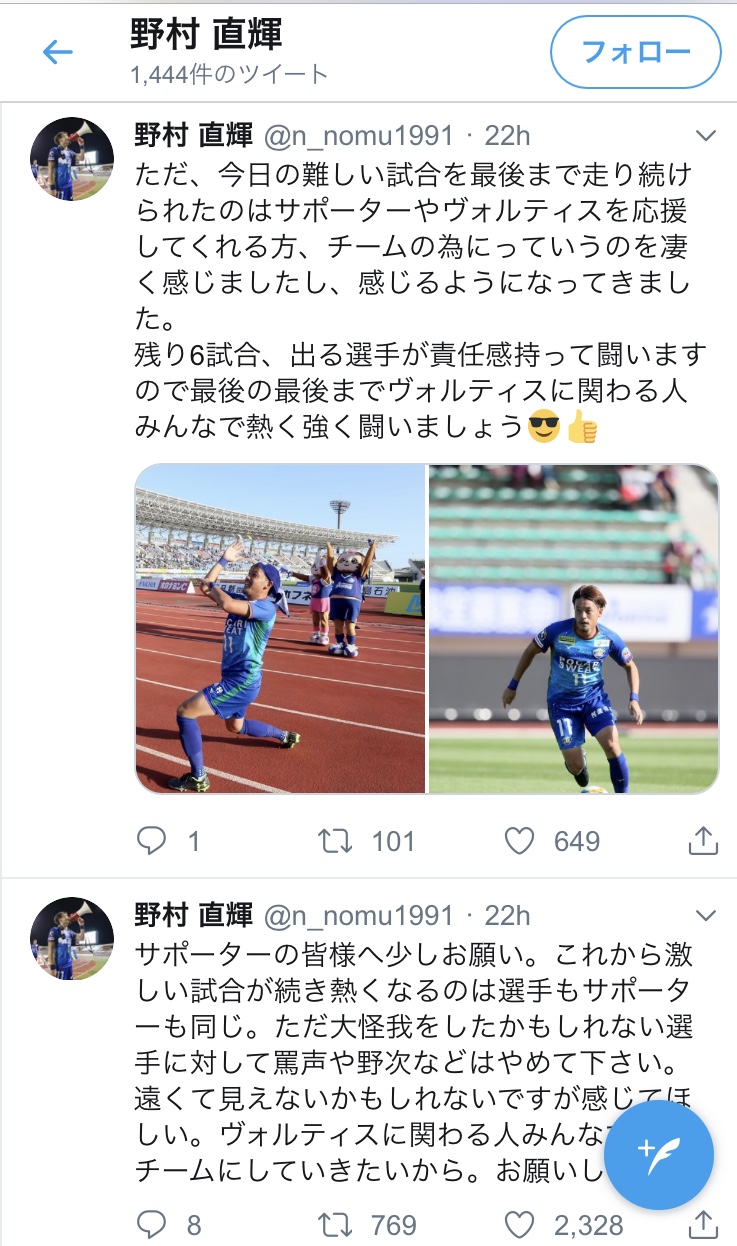Open the chevron menu on the second tweet
The height and width of the screenshot is (1246, 737).
[x=706, y=916]
